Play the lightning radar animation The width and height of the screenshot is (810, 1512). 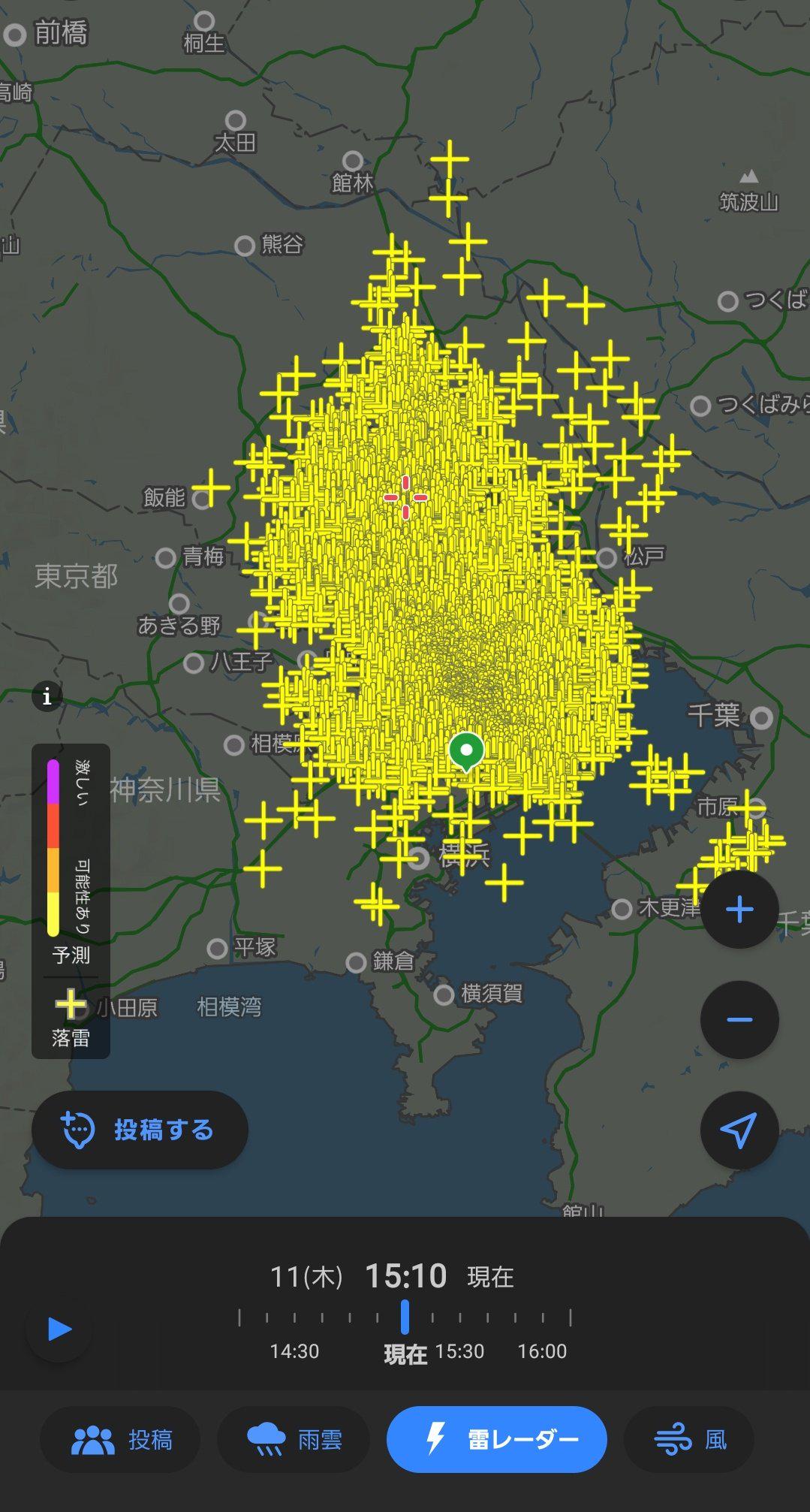[x=59, y=1329]
